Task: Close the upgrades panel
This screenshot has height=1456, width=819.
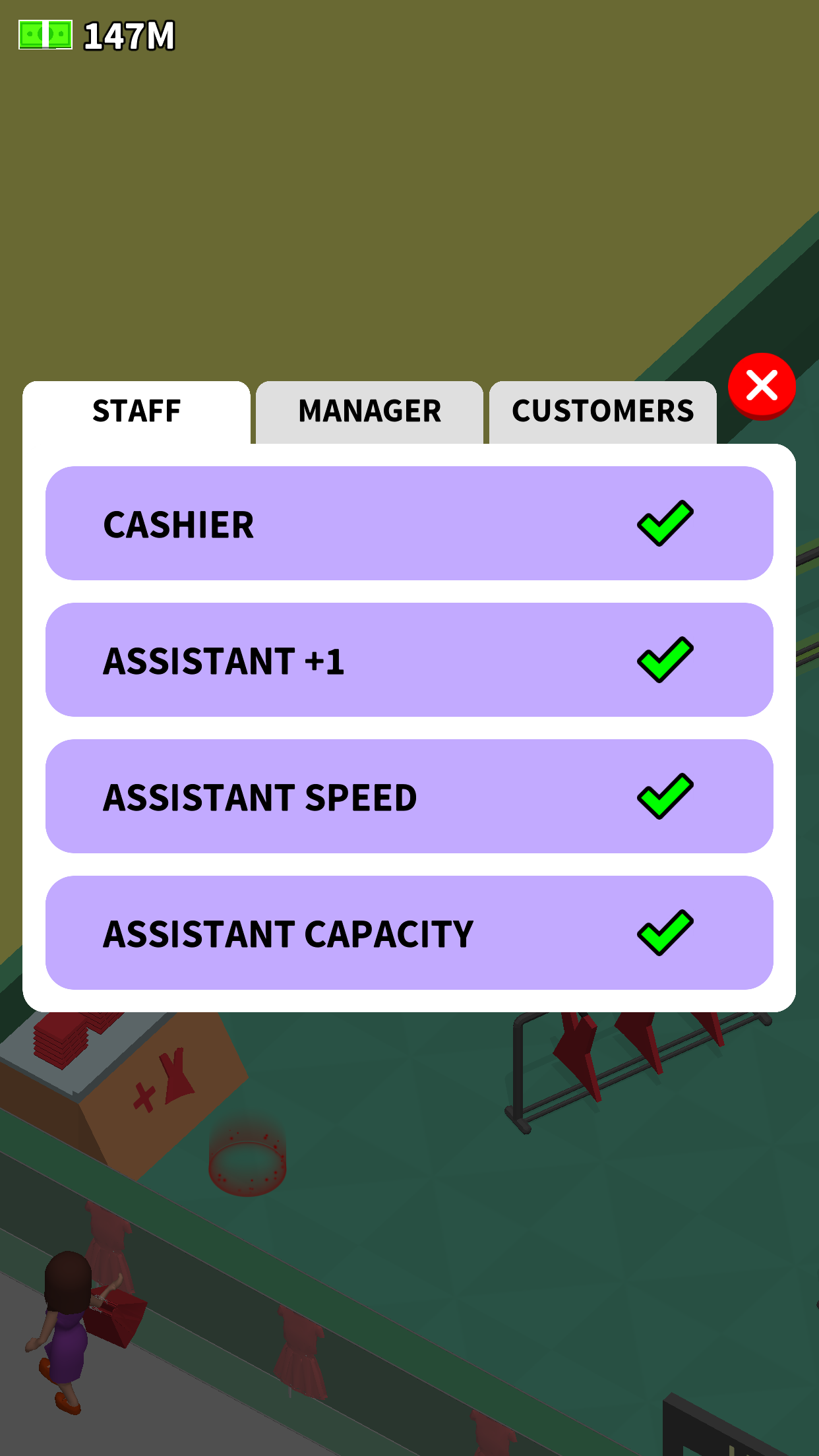Action: 762,386
